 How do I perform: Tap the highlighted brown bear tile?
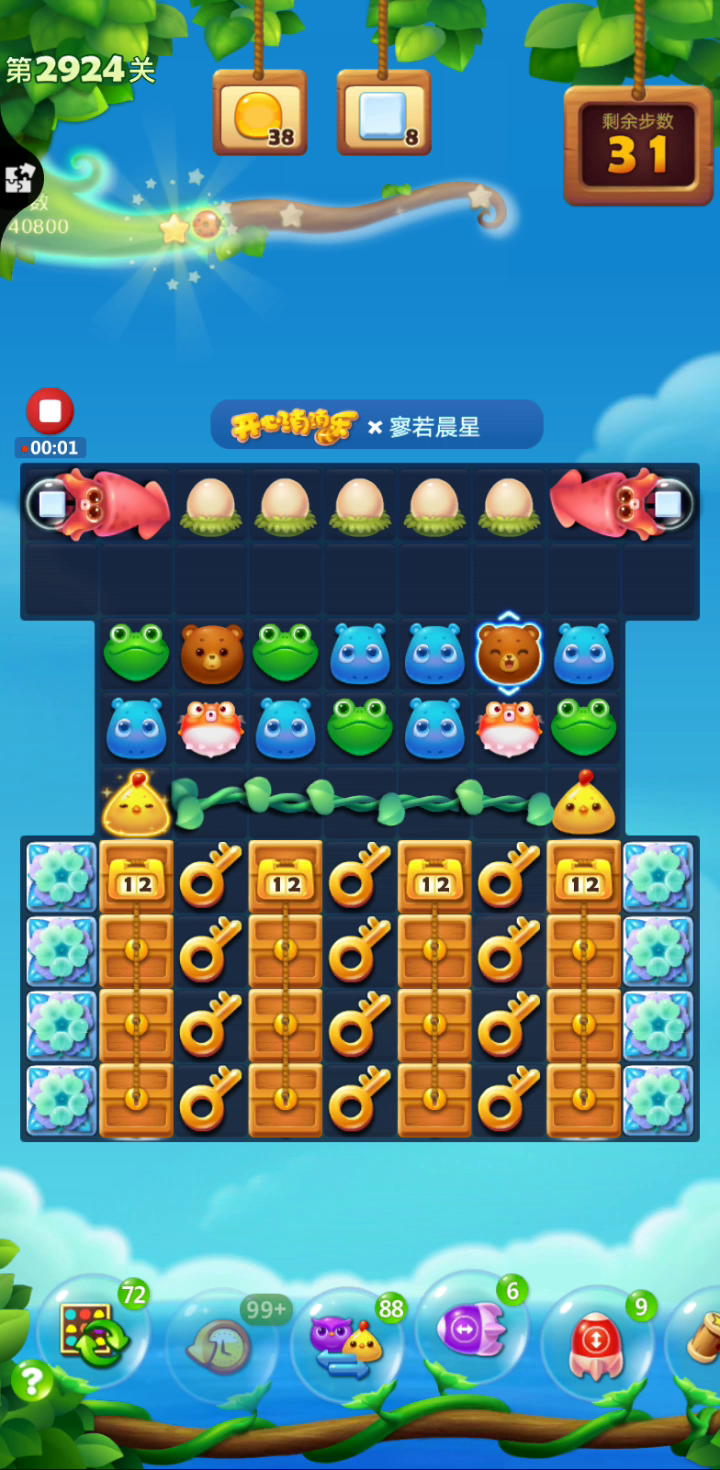point(509,653)
